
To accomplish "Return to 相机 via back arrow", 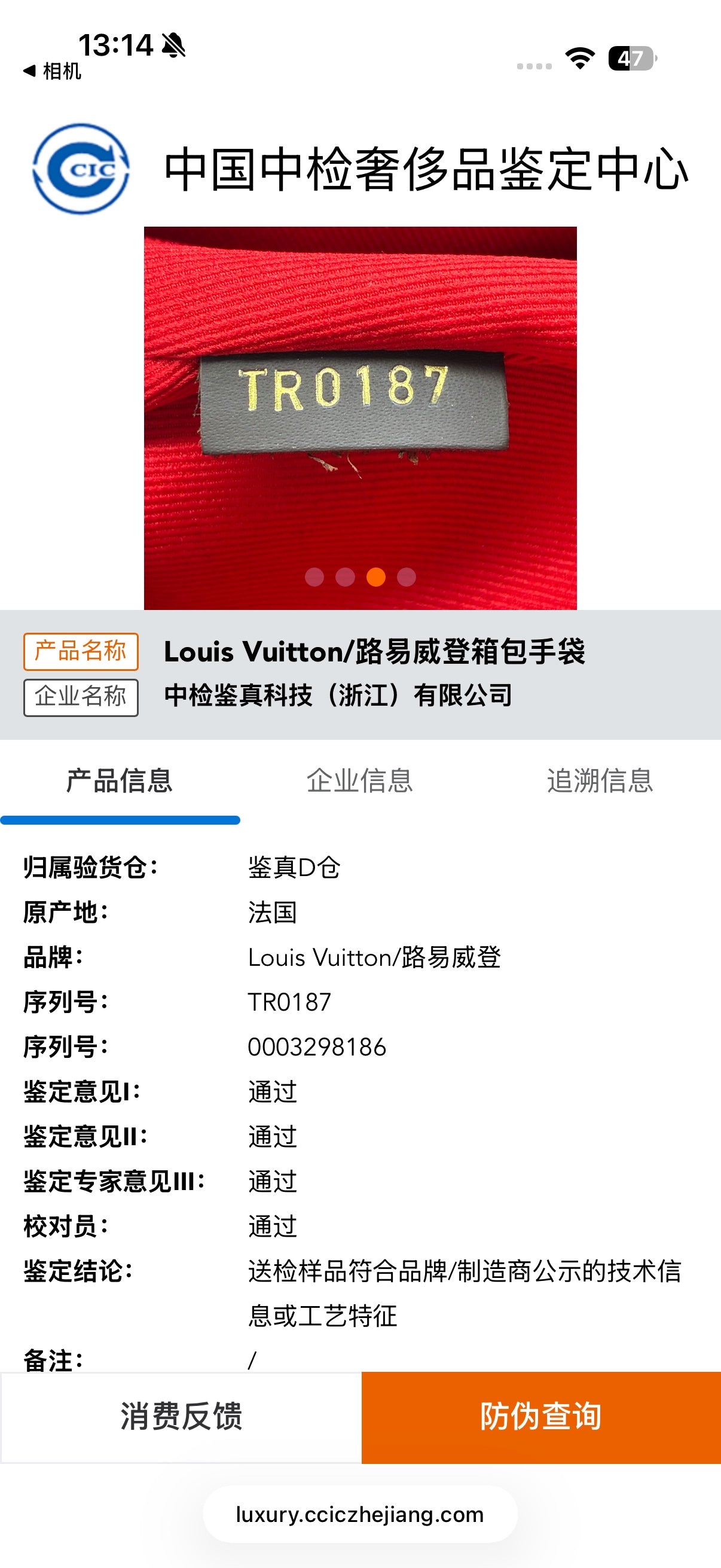I will coord(52,71).
